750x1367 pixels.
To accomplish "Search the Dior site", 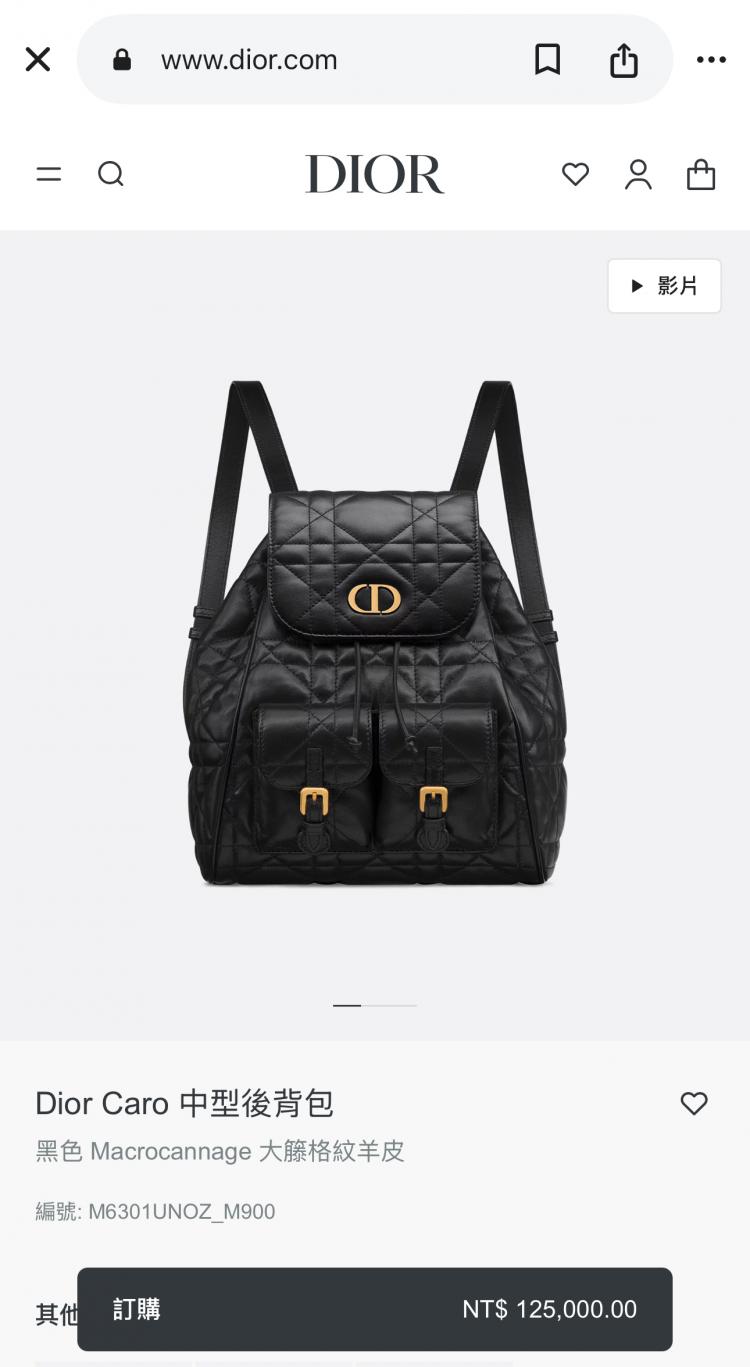I will [x=110, y=174].
